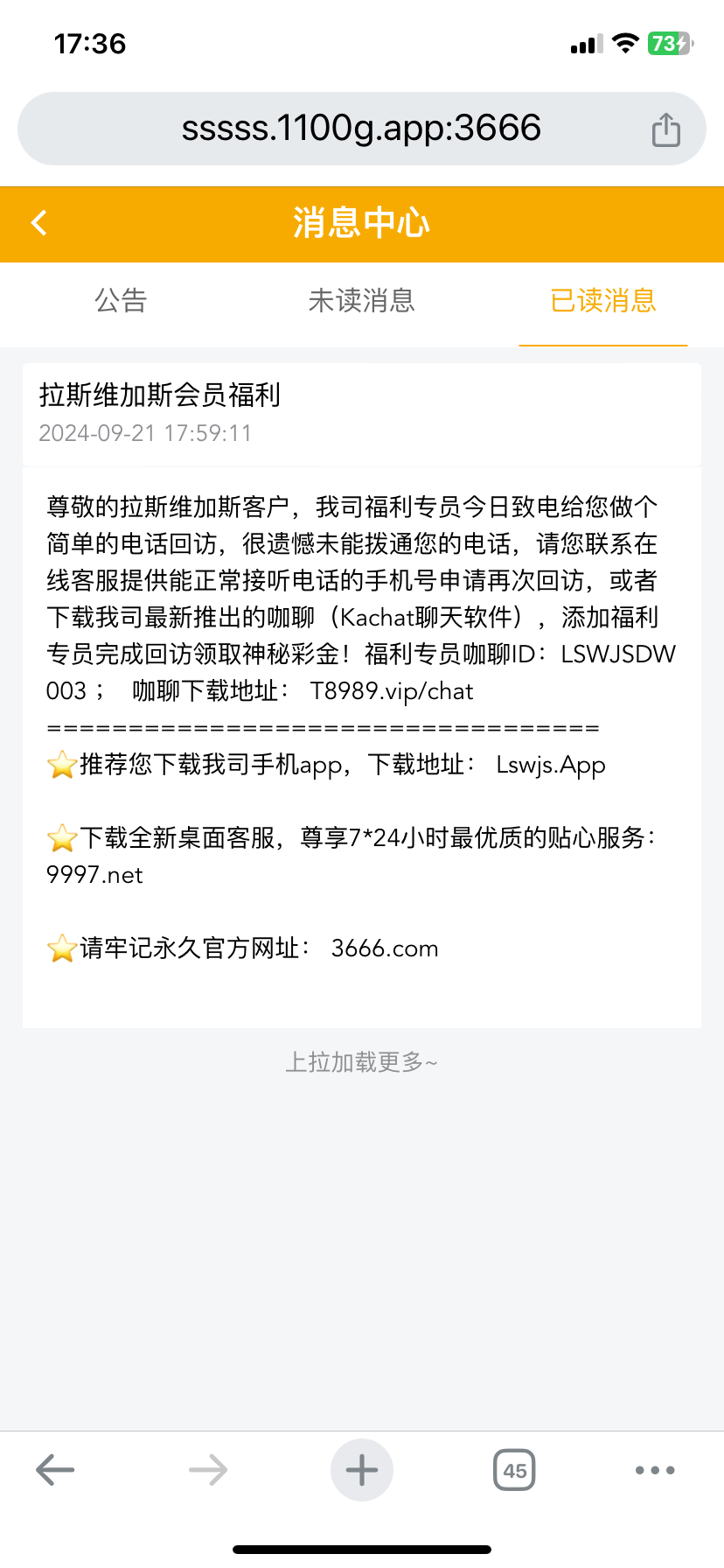Show the 45 open tabs
724x1568 pixels.
(514, 1470)
